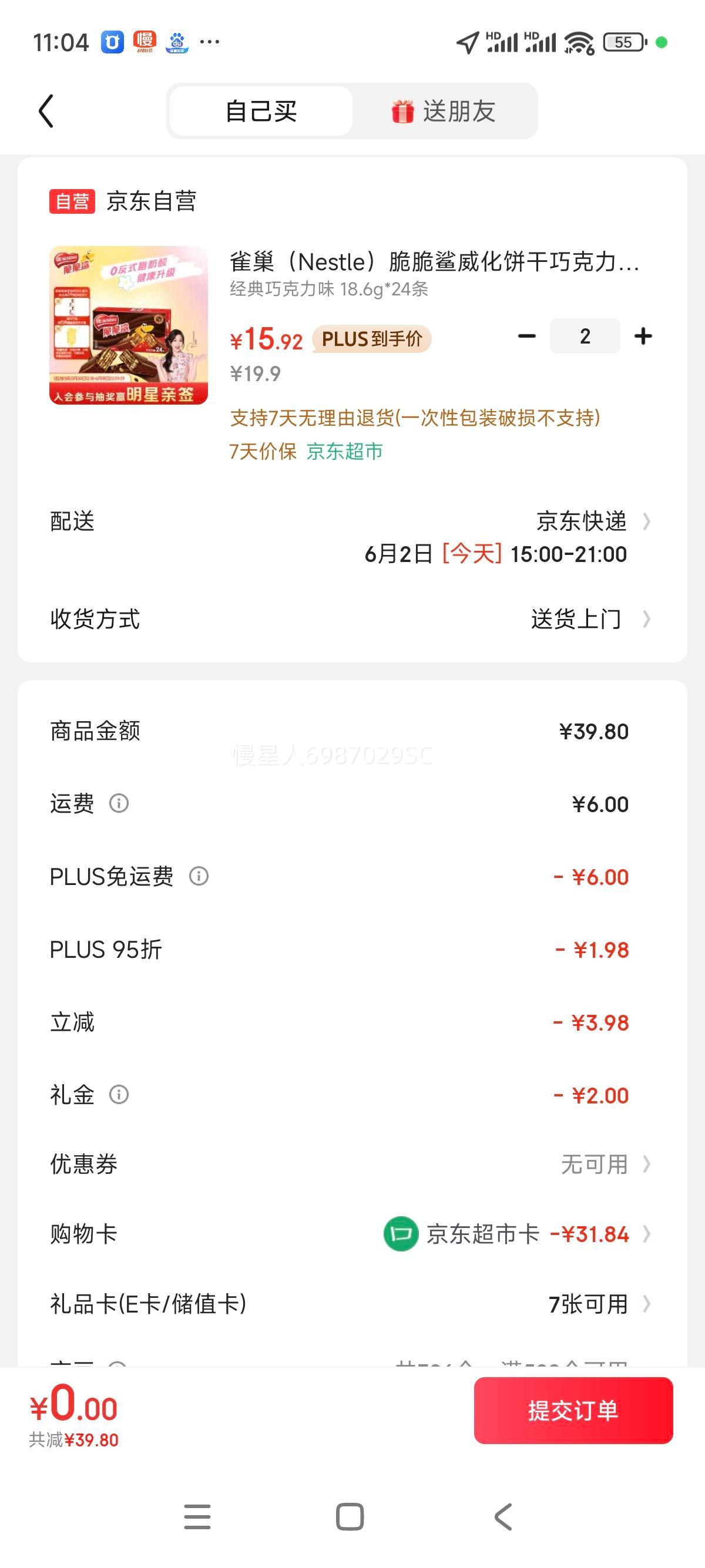Submit the order with 提交订单
This screenshot has height=1568, width=705.
[573, 1411]
